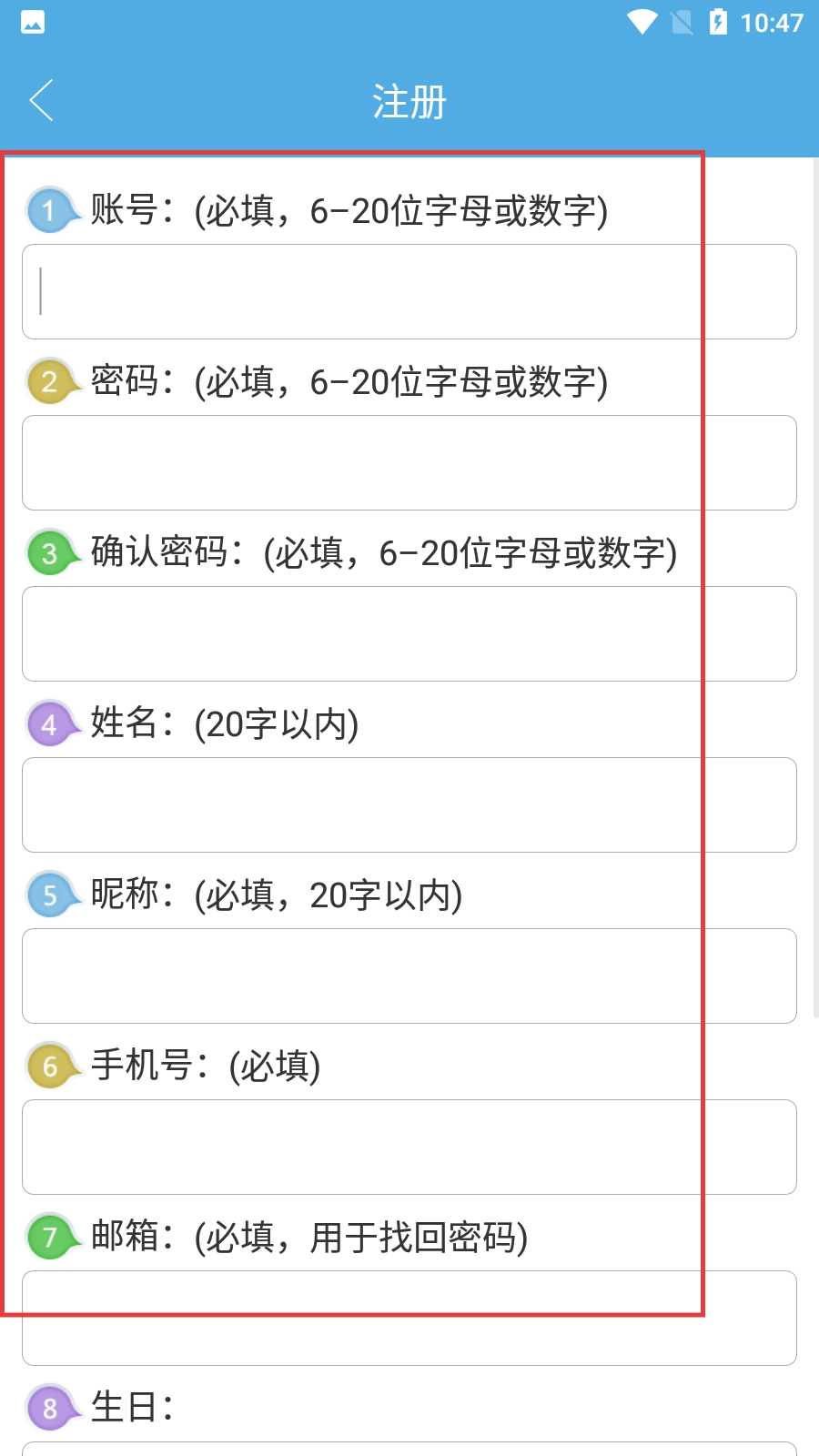Select the 邮箱 email field
Viewport: 819px width, 1456px height.
[x=409, y=1318]
